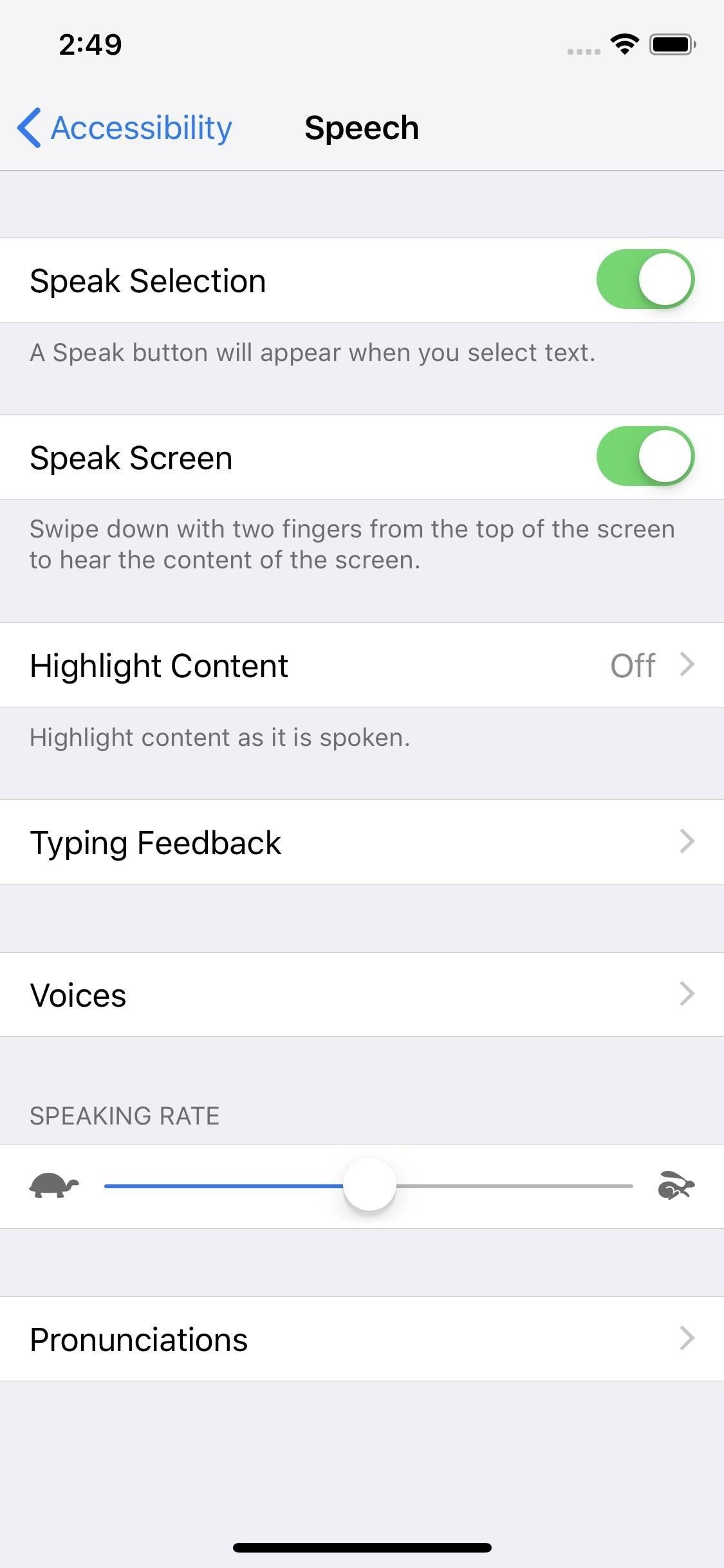This screenshot has width=724, height=1568.
Task: Disable the Speak Selection switch
Action: [x=645, y=279]
